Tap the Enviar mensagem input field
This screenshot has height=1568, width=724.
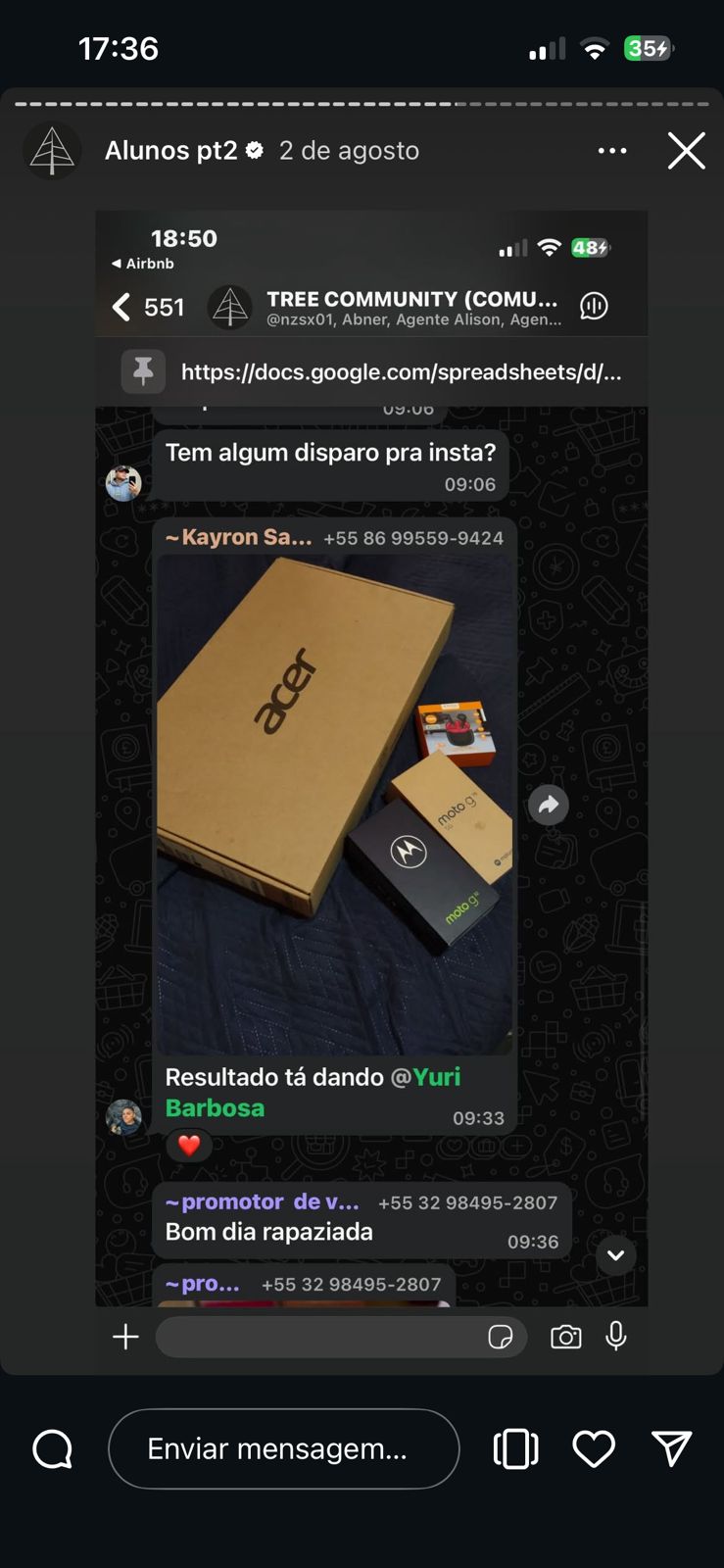pyautogui.click(x=283, y=1448)
